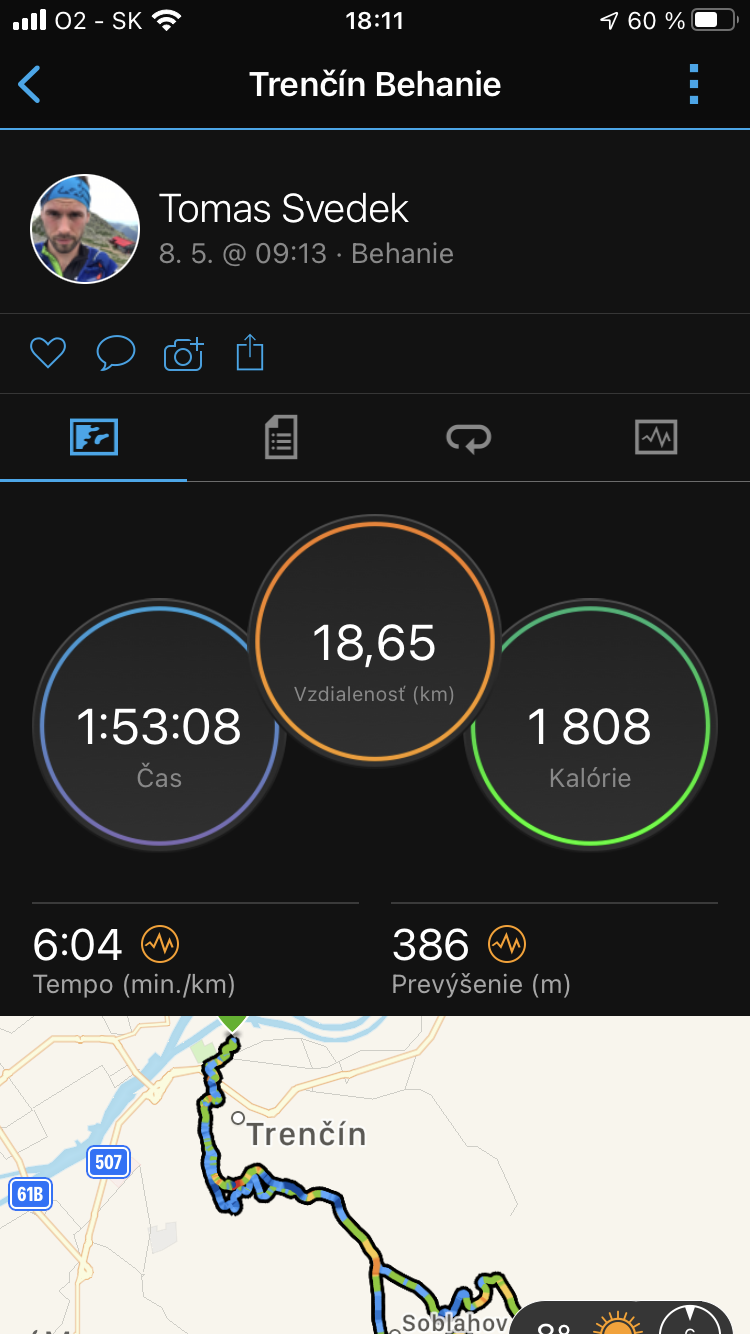The height and width of the screenshot is (1334, 750).
Task: Switch to the charts tab
Action: [x=656, y=438]
